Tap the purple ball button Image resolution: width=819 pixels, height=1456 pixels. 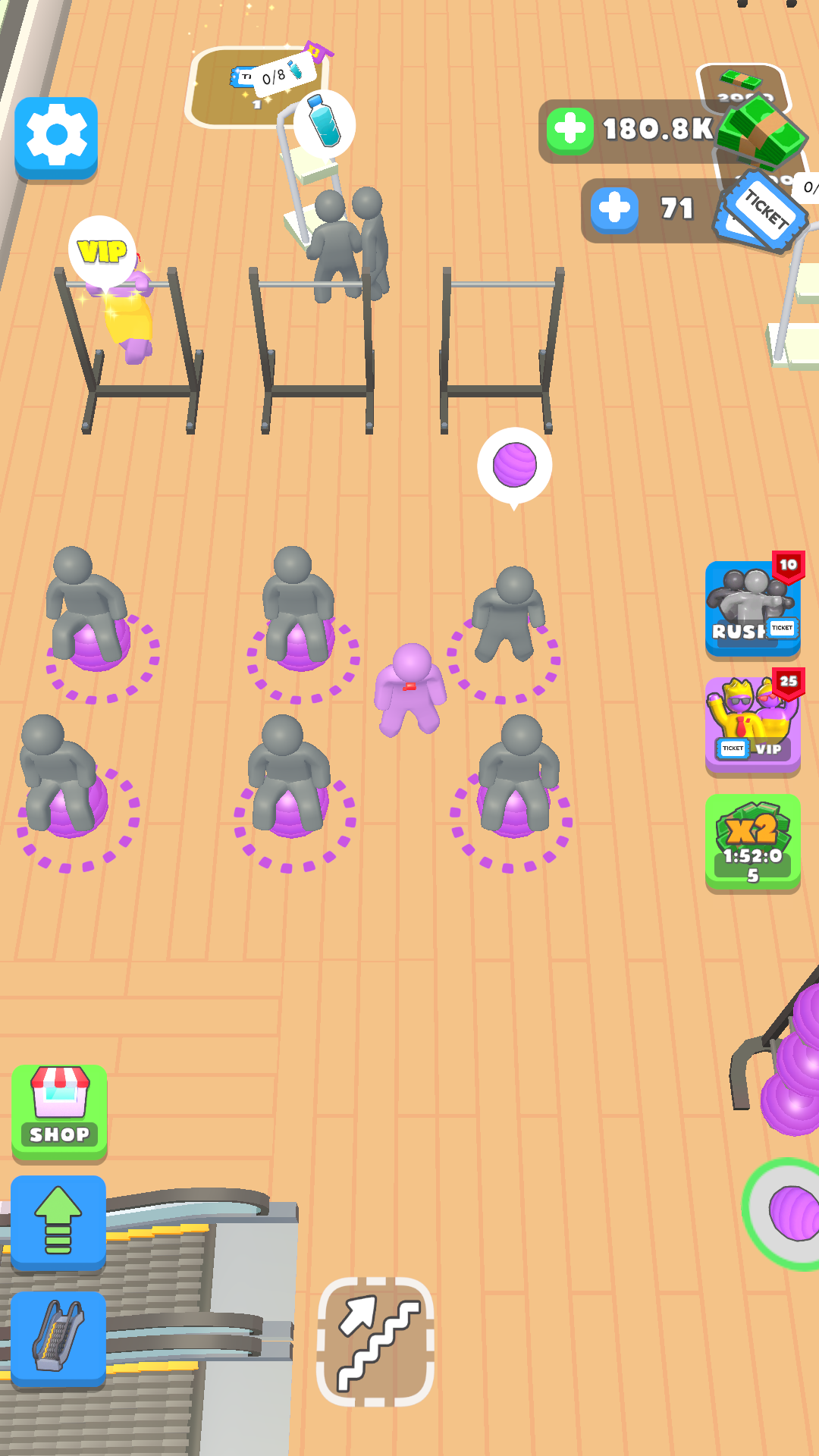pos(789,1213)
